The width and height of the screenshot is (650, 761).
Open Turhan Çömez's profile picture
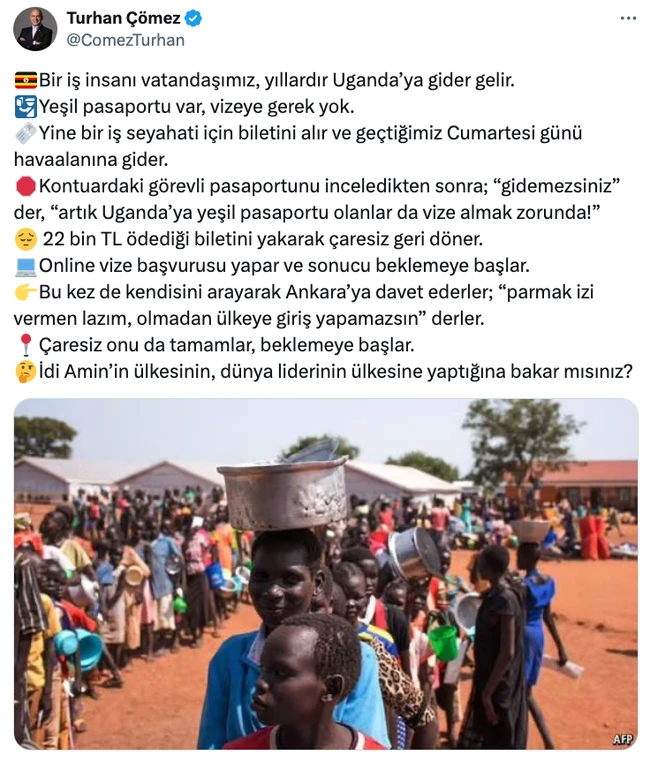point(35,29)
